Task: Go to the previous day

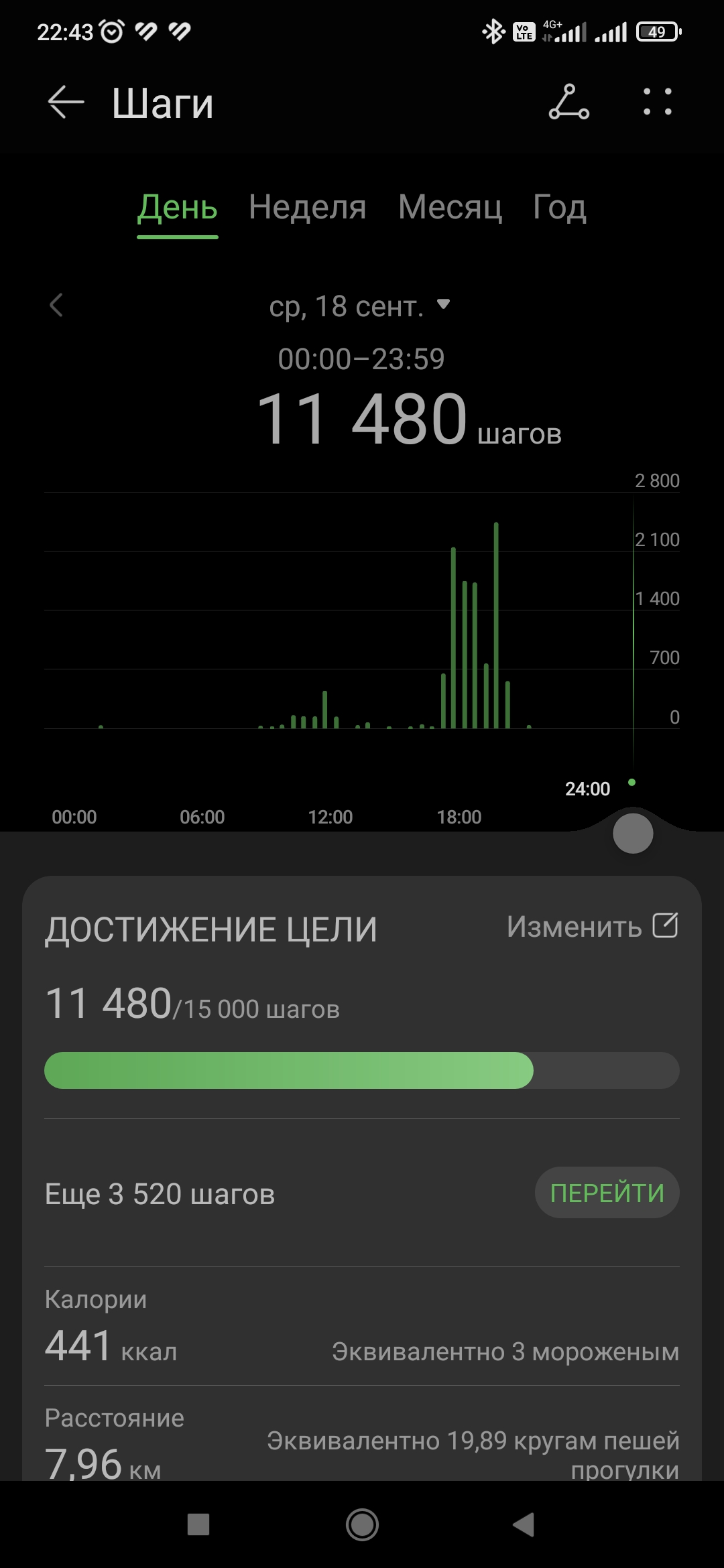Action: coord(57,306)
